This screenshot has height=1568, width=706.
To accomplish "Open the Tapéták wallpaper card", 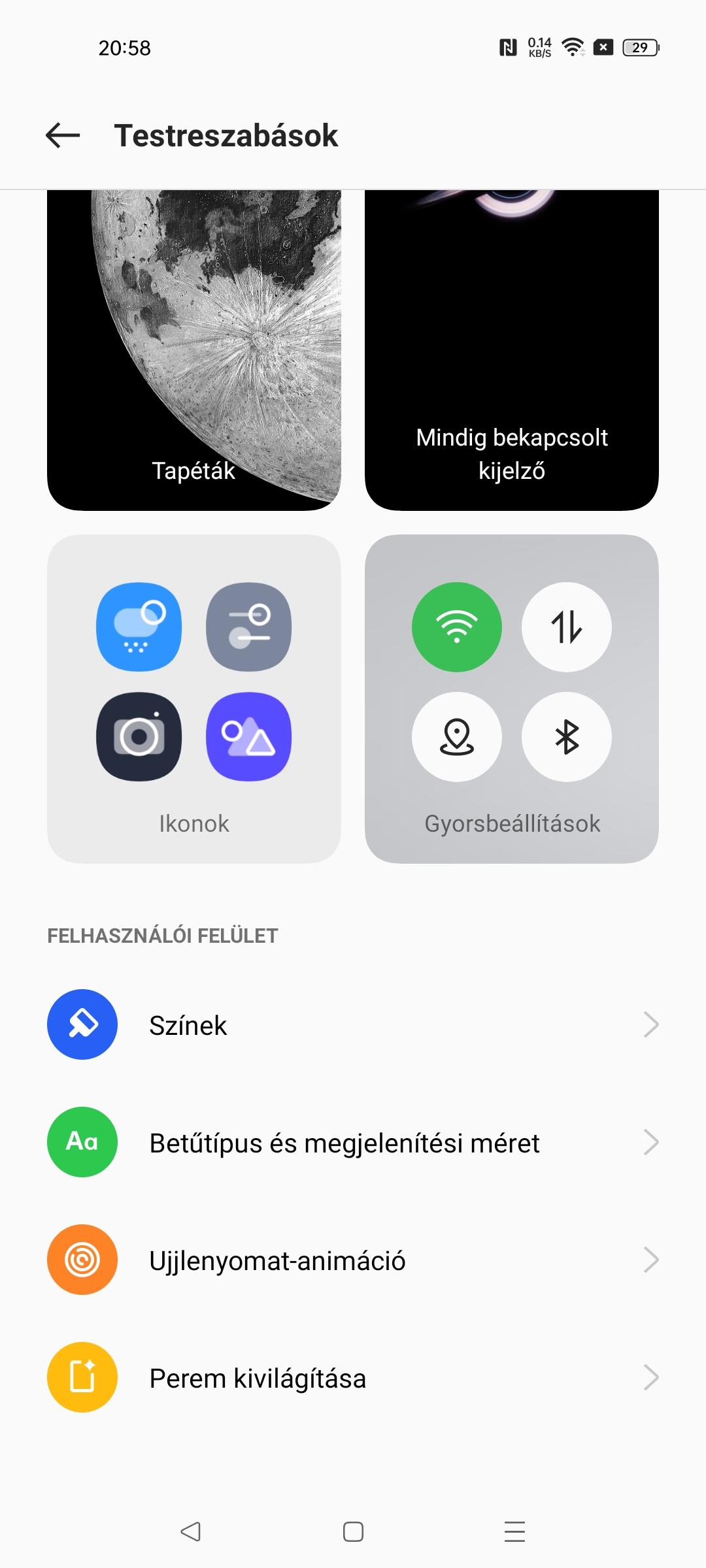I will (194, 350).
